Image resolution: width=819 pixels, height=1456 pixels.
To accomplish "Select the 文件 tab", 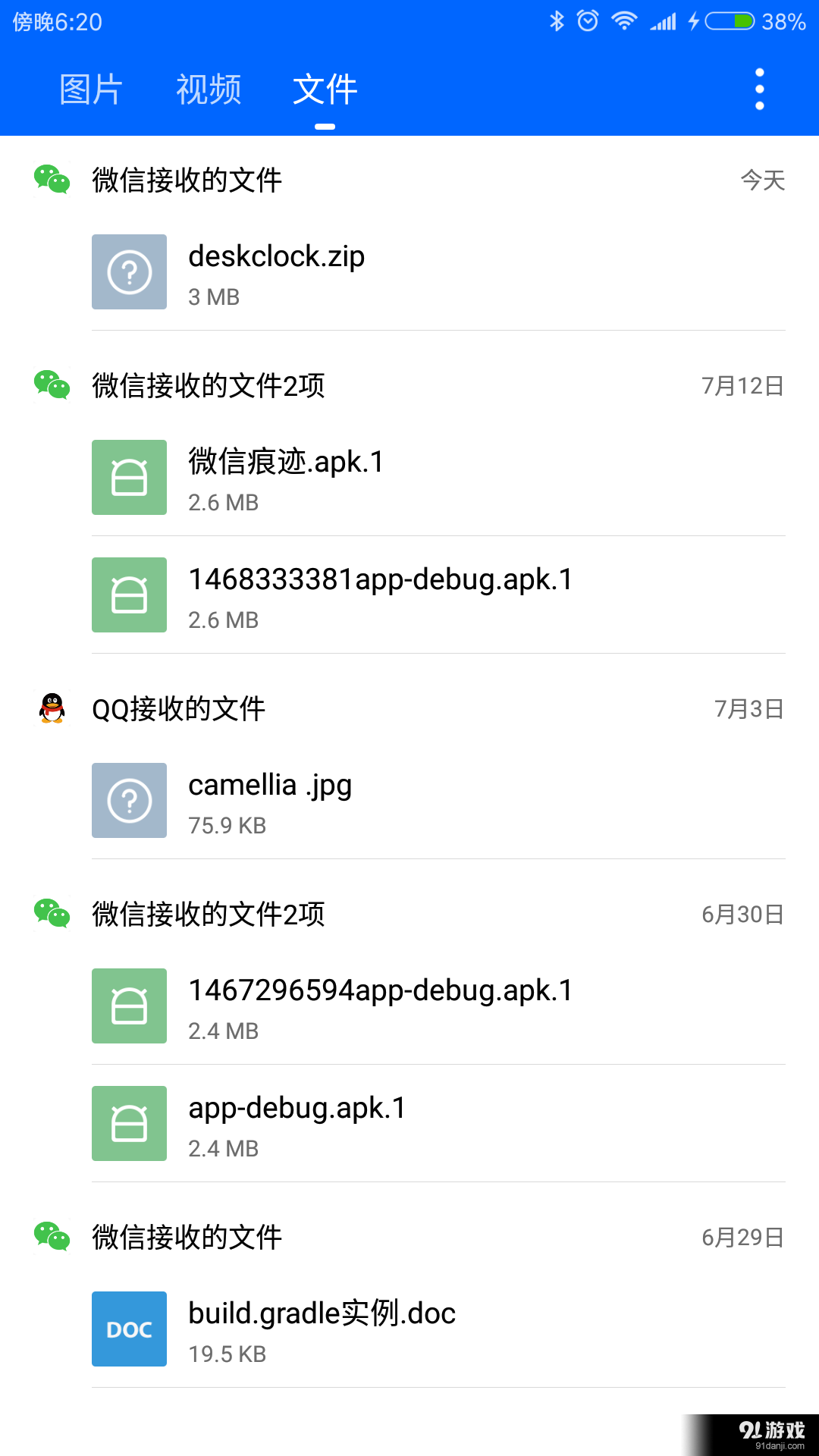I will 325,89.
